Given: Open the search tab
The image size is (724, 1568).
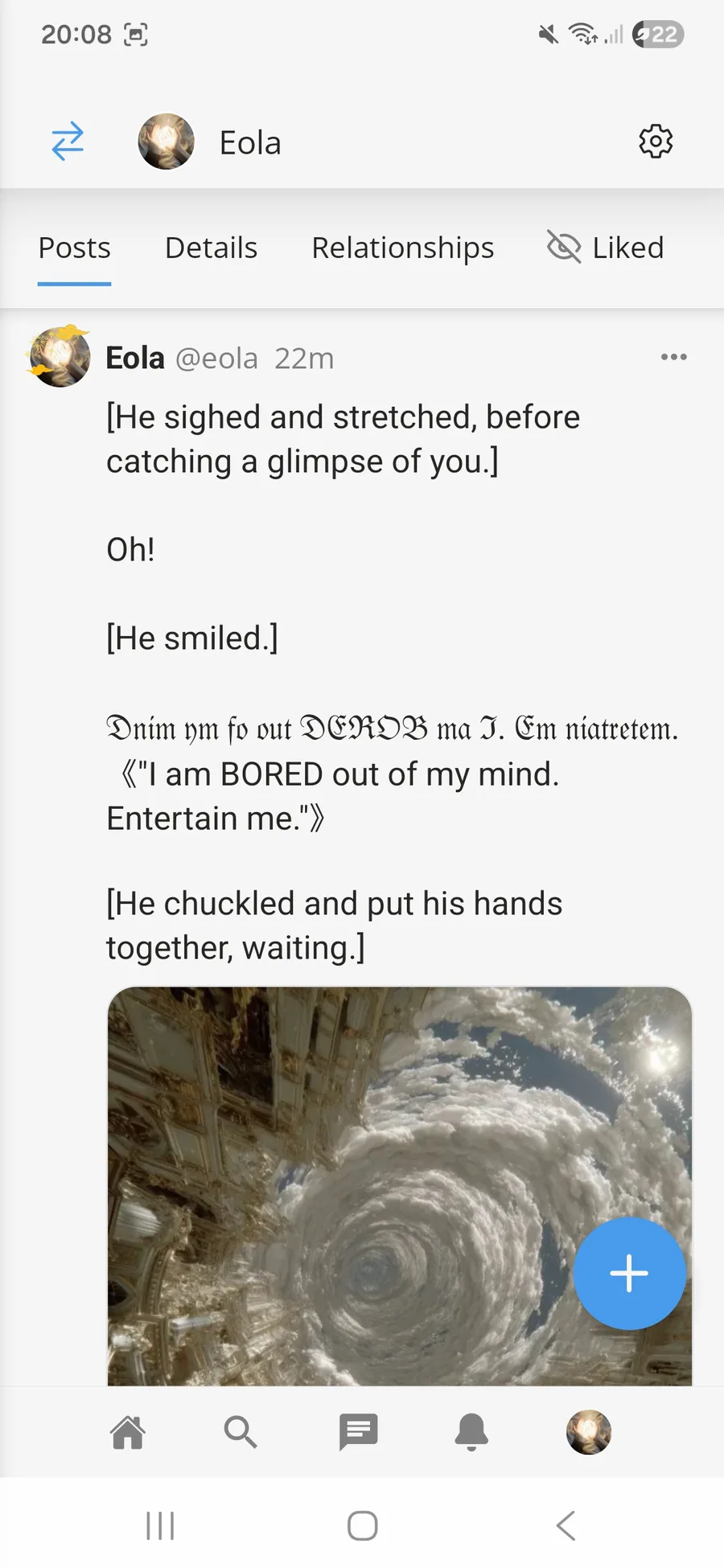Looking at the screenshot, I should (x=240, y=1432).
